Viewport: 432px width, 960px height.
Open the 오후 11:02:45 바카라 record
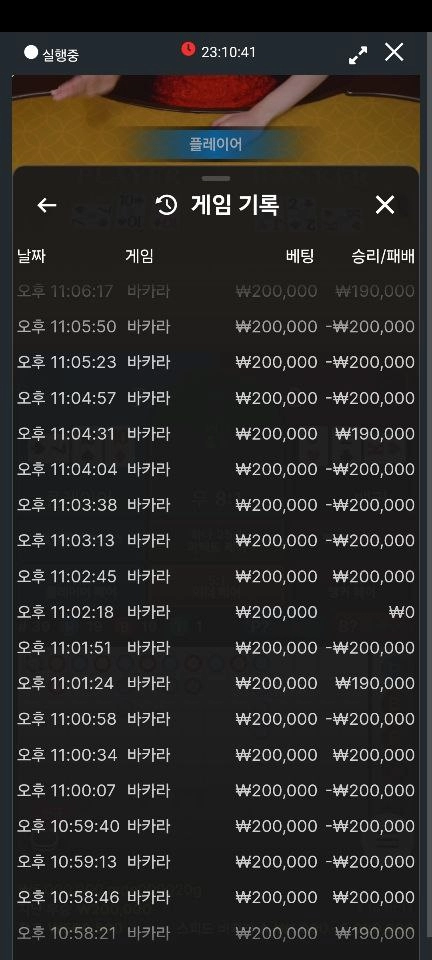click(216, 577)
